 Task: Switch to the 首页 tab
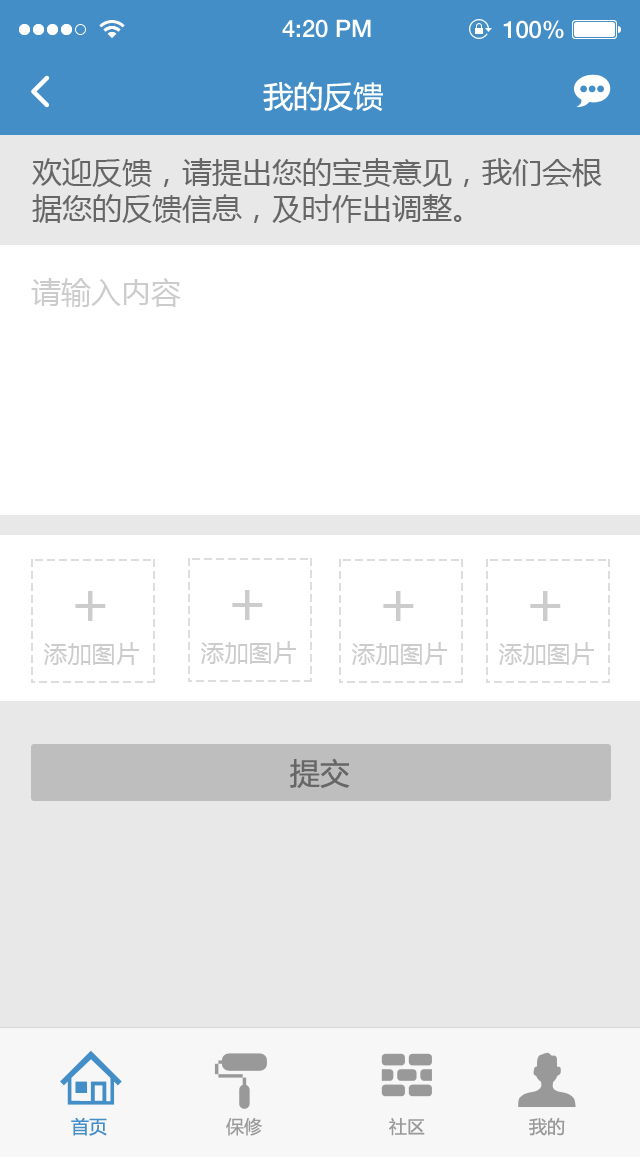(x=90, y=1093)
